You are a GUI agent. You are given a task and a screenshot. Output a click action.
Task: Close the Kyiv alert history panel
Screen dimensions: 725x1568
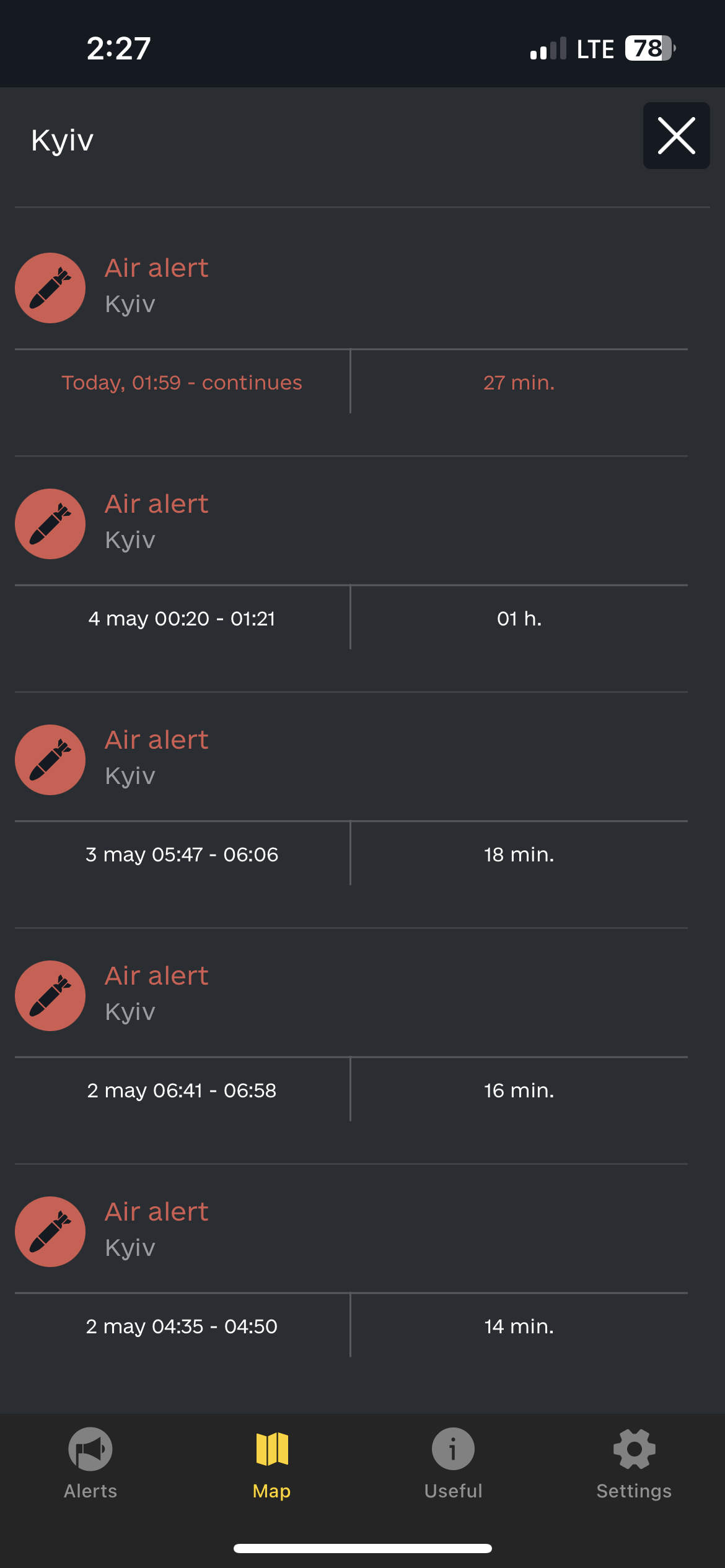[676, 136]
